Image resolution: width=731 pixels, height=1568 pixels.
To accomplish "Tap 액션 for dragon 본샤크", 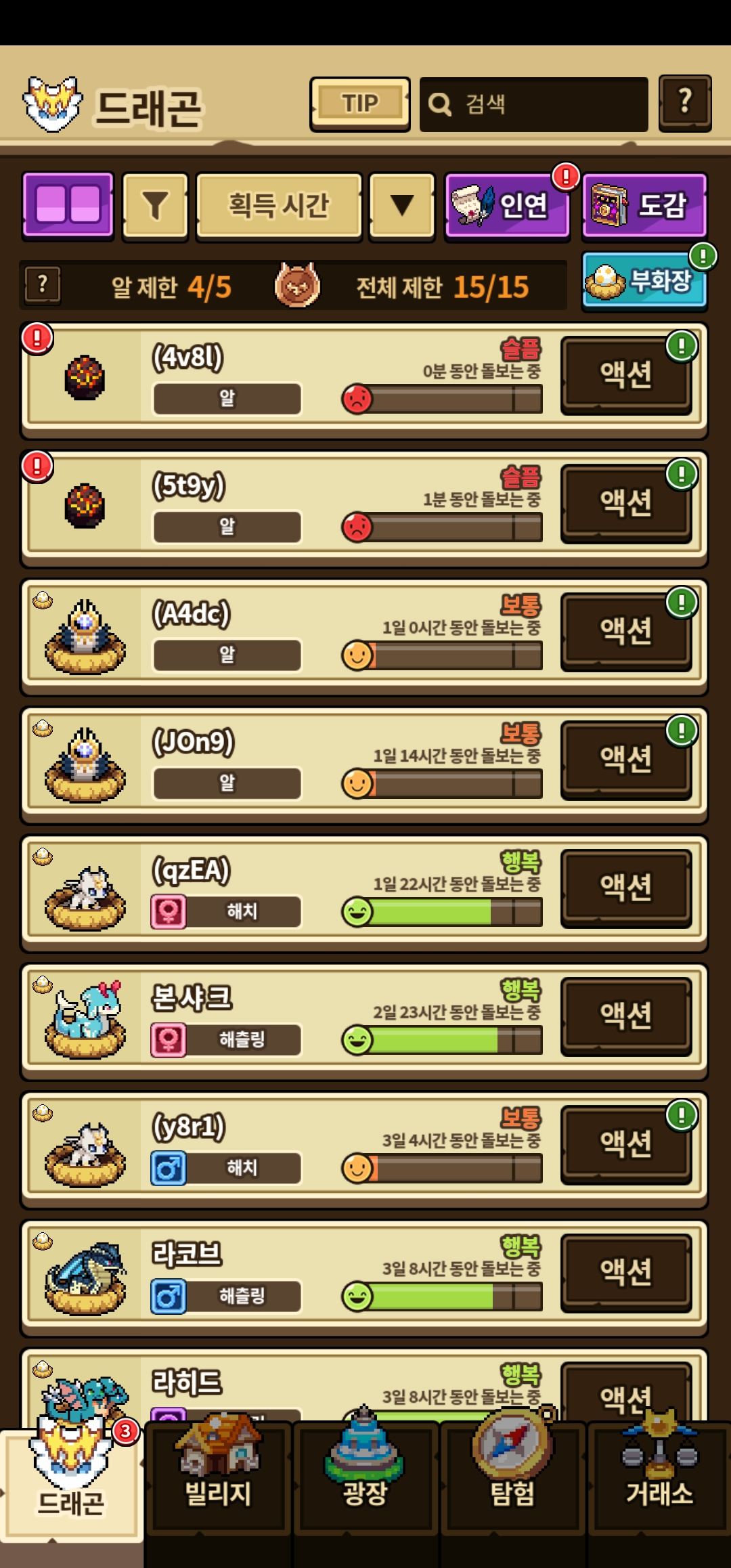I will (x=625, y=1015).
